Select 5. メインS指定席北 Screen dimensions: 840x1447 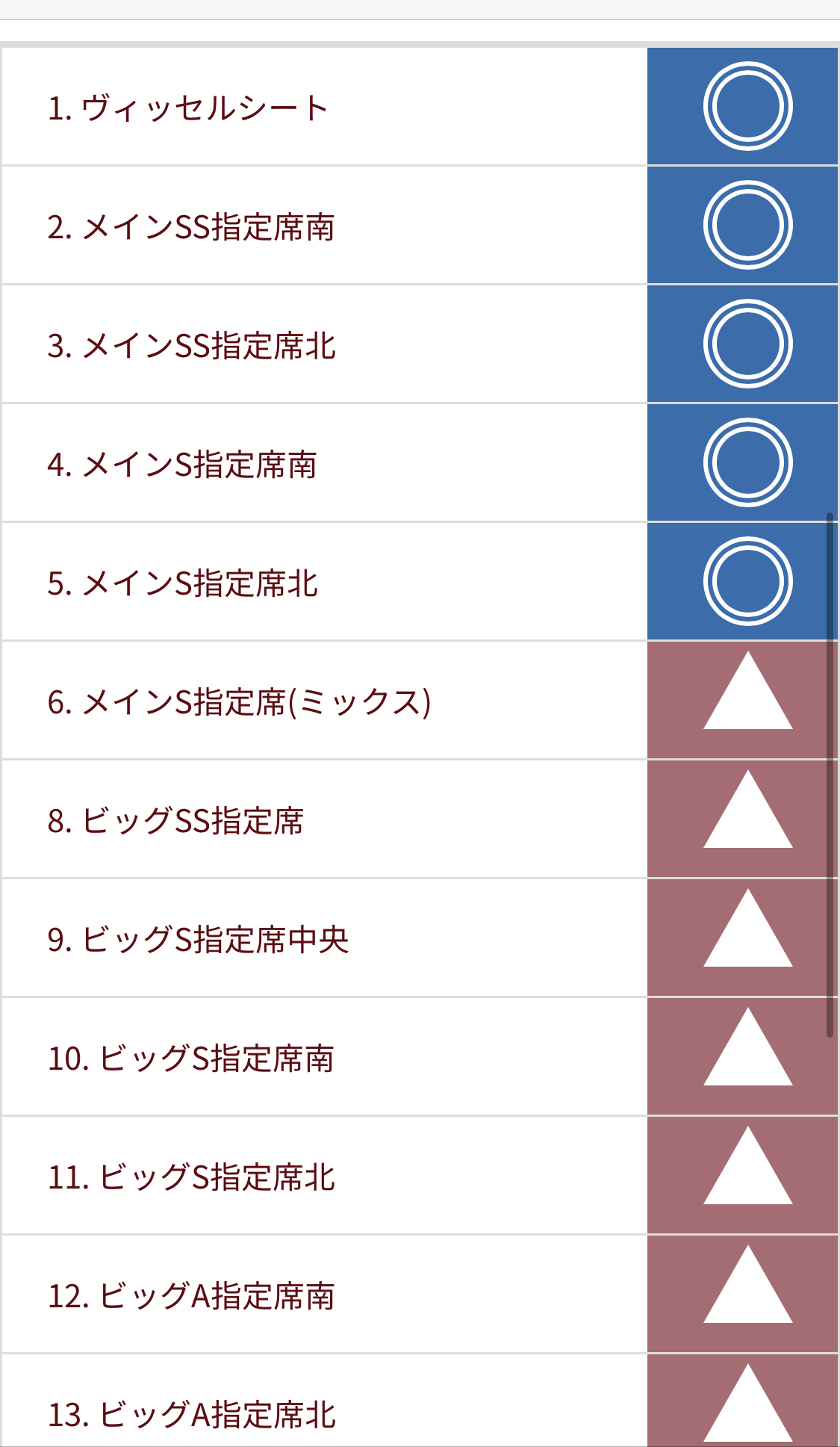coord(183,583)
